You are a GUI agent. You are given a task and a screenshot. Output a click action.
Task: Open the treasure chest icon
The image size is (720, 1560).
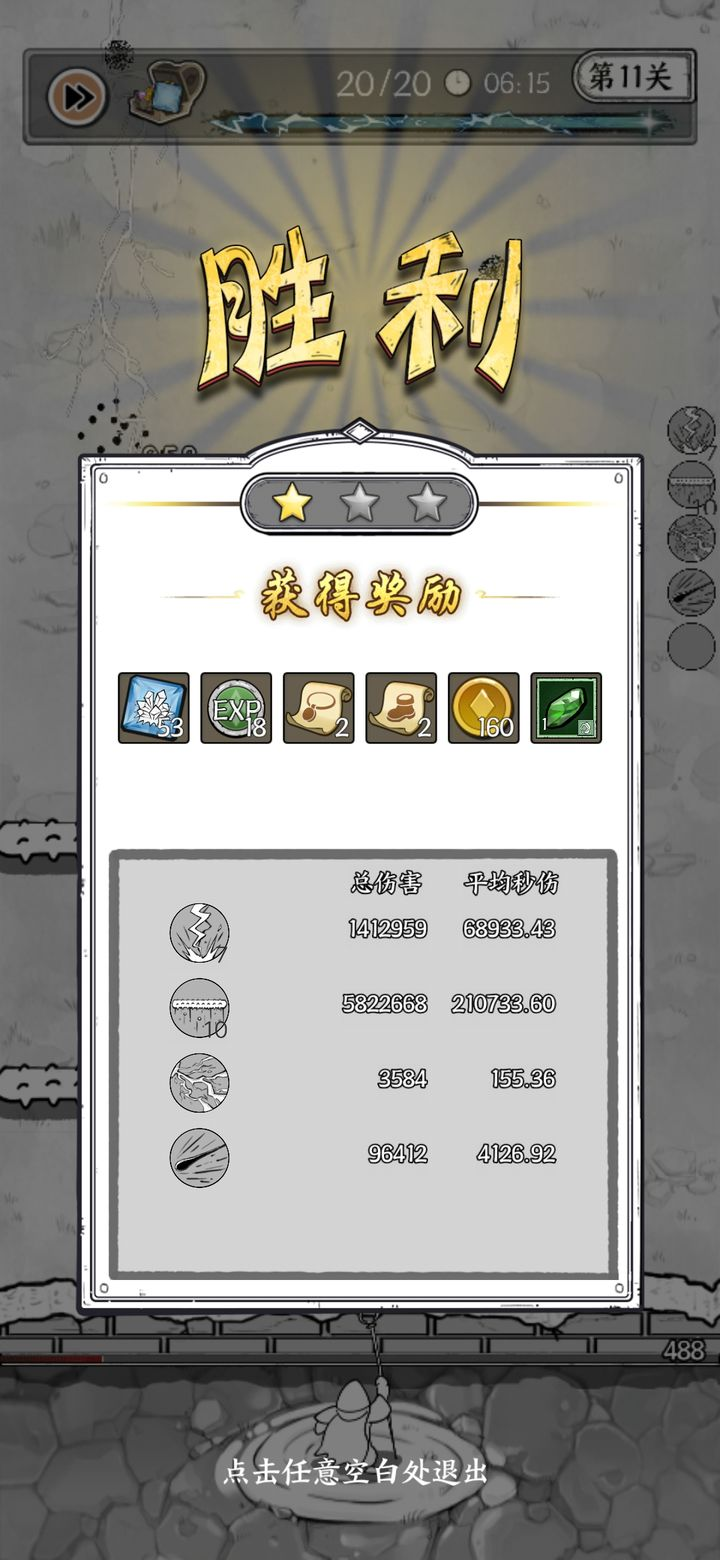[x=167, y=90]
